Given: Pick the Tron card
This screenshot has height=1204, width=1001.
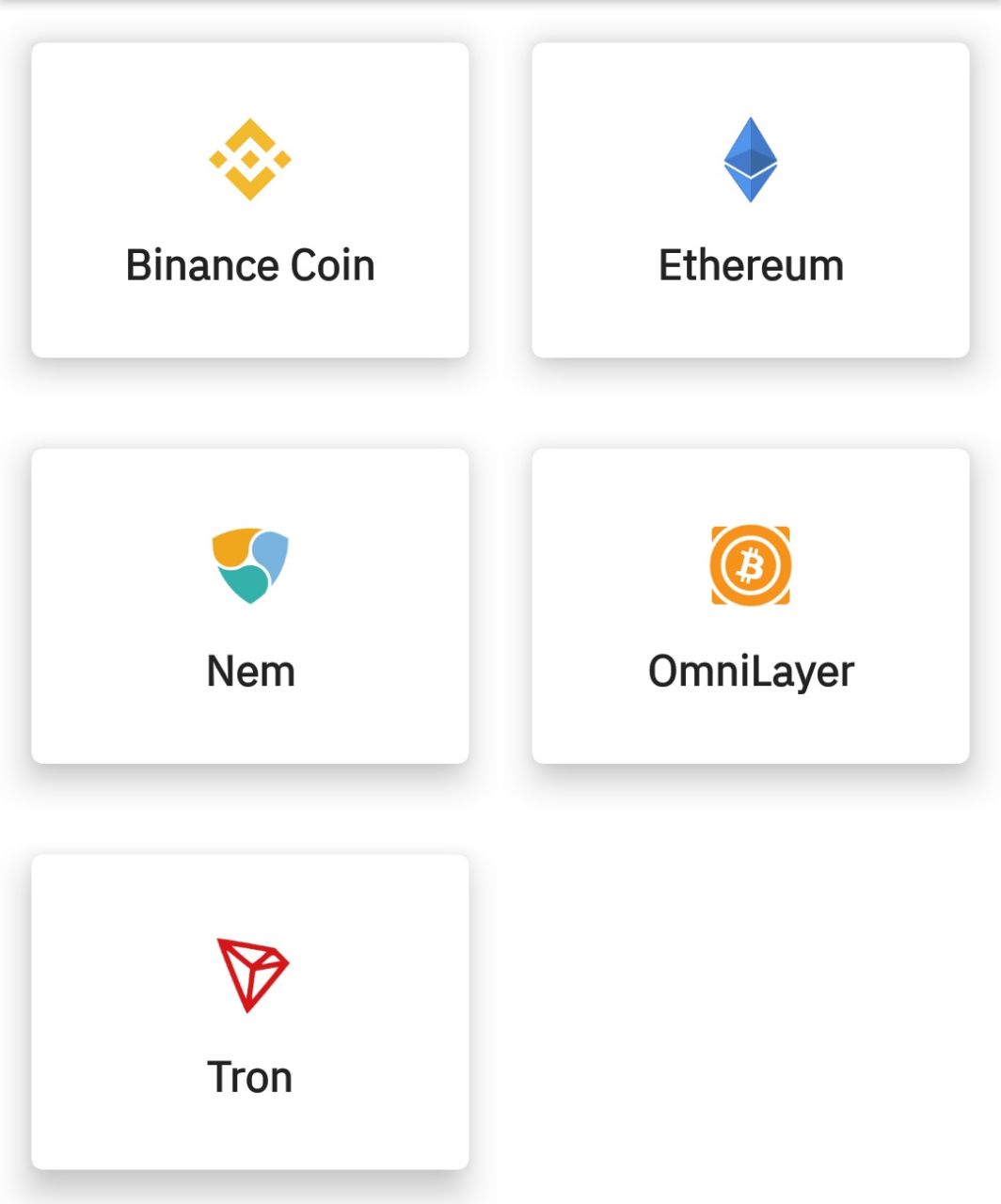Looking at the screenshot, I should (250, 1012).
